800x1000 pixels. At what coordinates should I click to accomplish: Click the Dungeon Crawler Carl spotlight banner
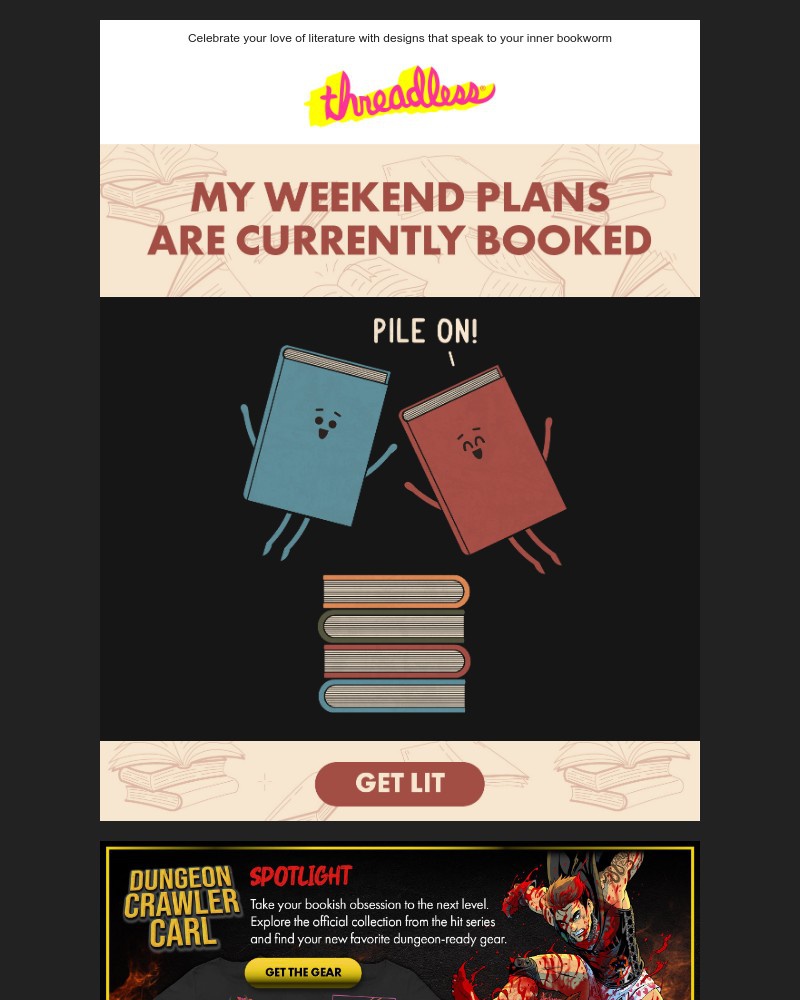pyautogui.click(x=399, y=920)
